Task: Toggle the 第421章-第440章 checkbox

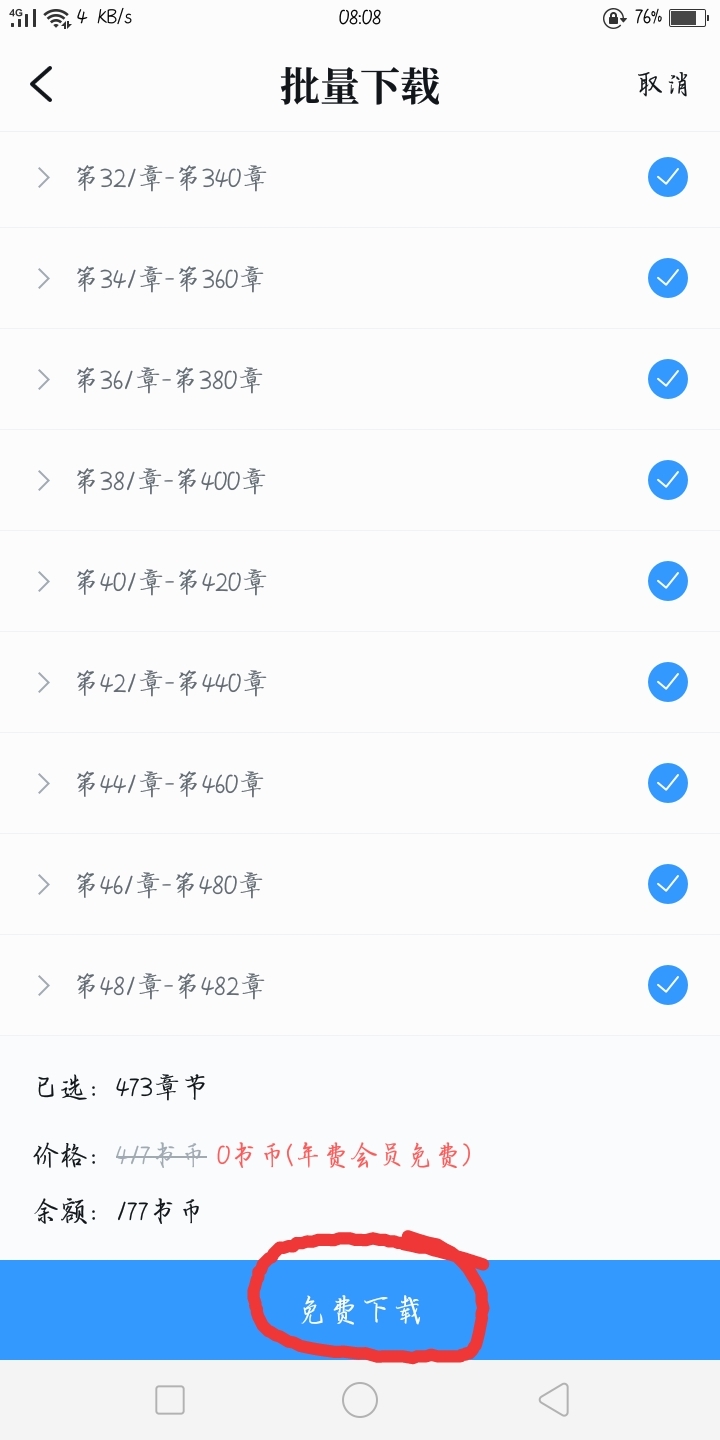Action: (667, 682)
